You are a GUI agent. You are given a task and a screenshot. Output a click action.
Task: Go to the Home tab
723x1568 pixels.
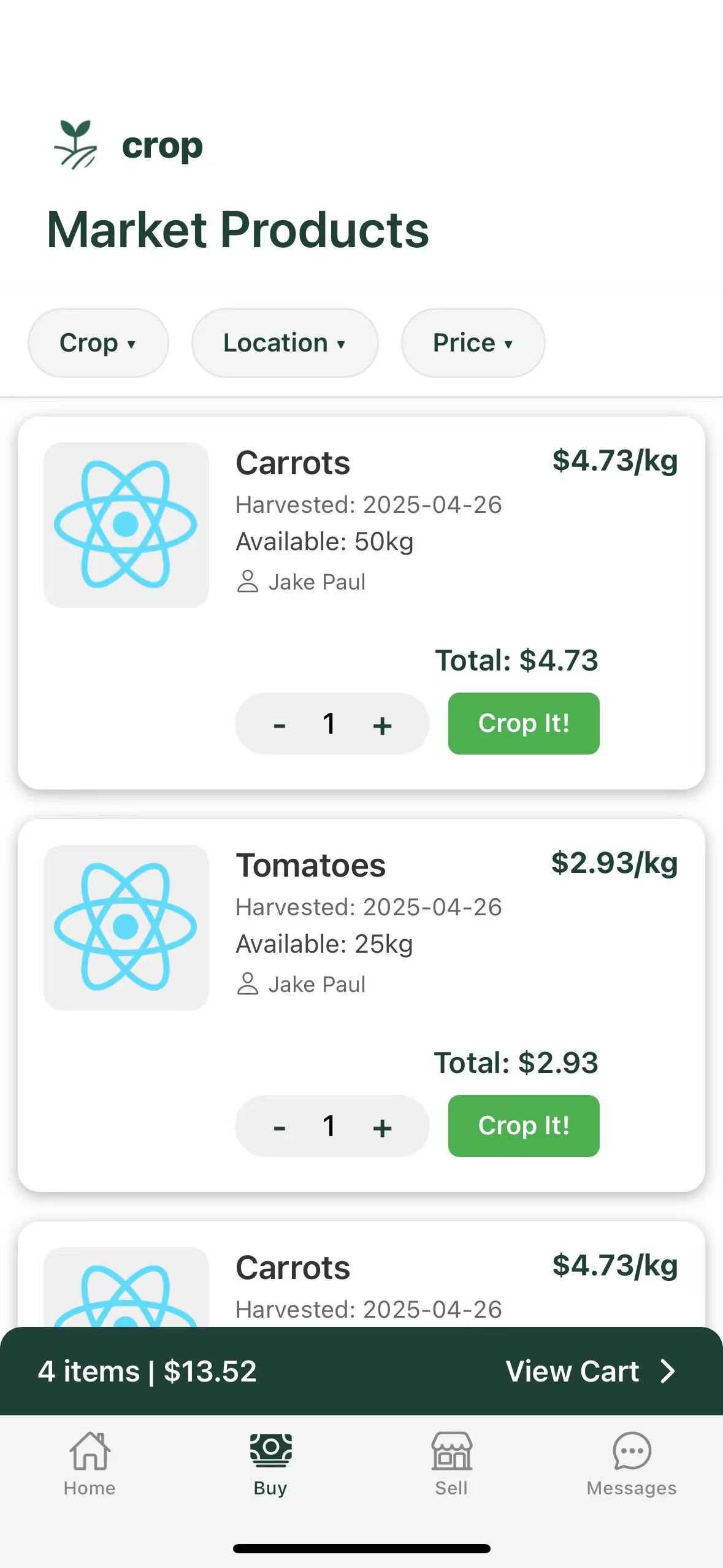click(90, 1464)
